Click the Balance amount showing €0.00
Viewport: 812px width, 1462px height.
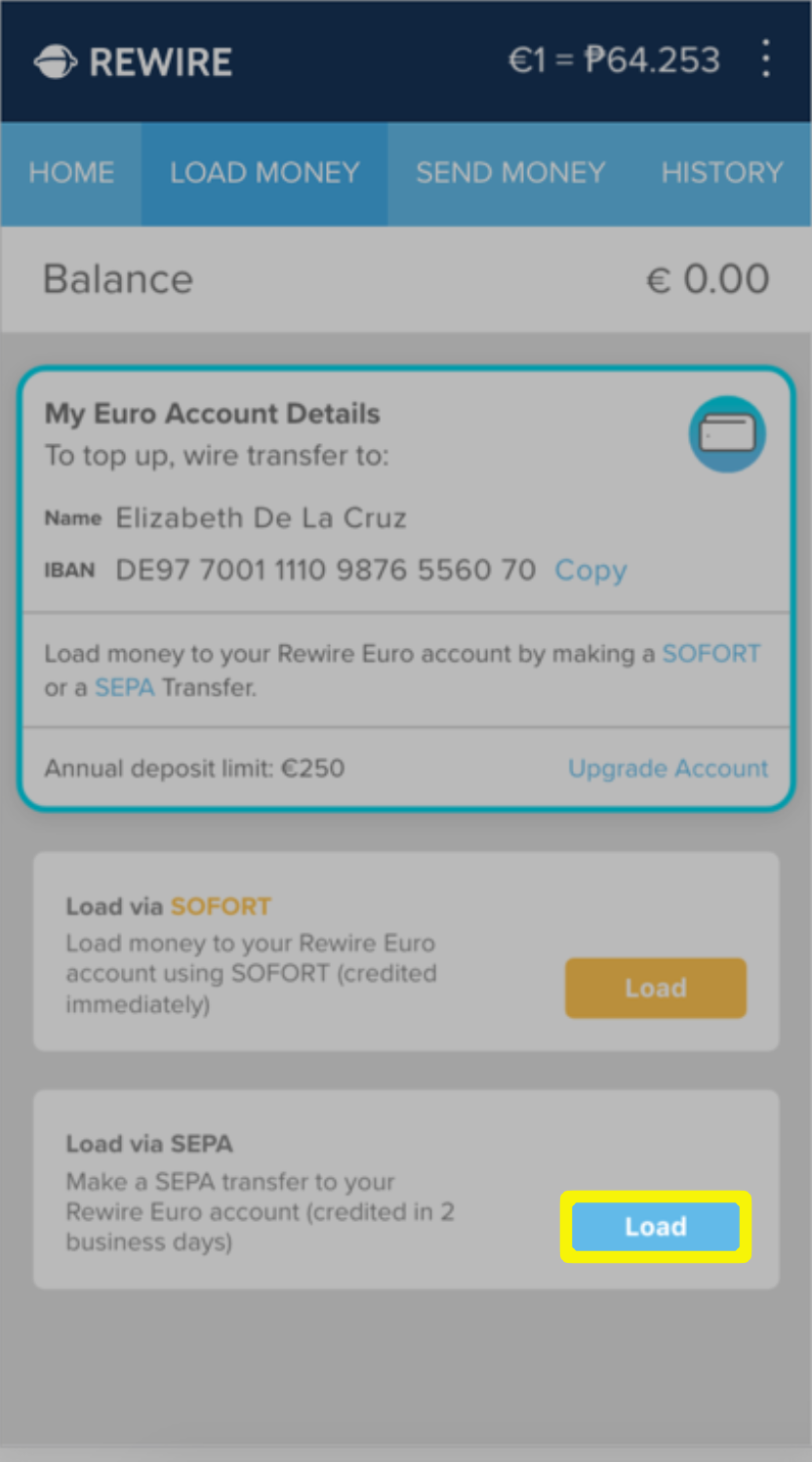click(707, 279)
